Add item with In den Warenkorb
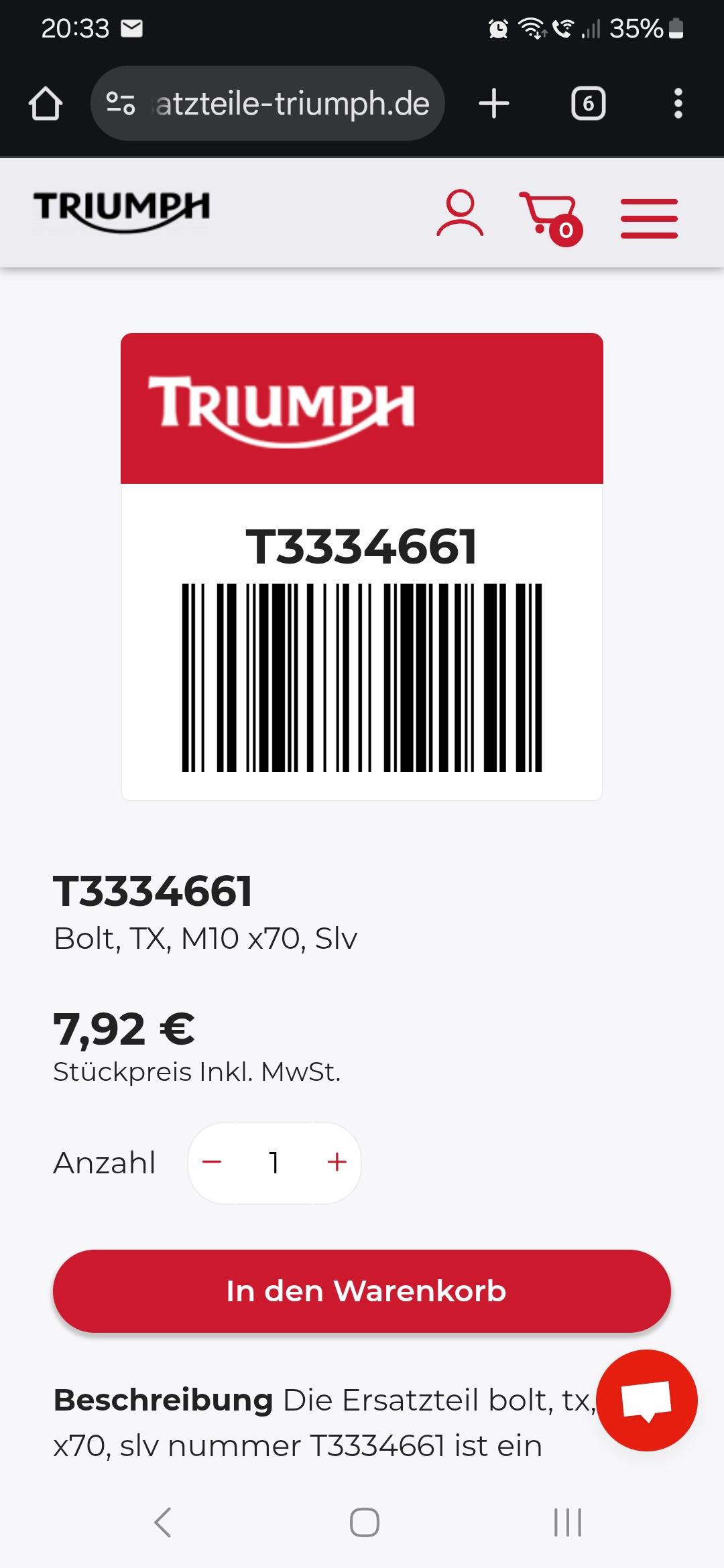 [x=362, y=1291]
